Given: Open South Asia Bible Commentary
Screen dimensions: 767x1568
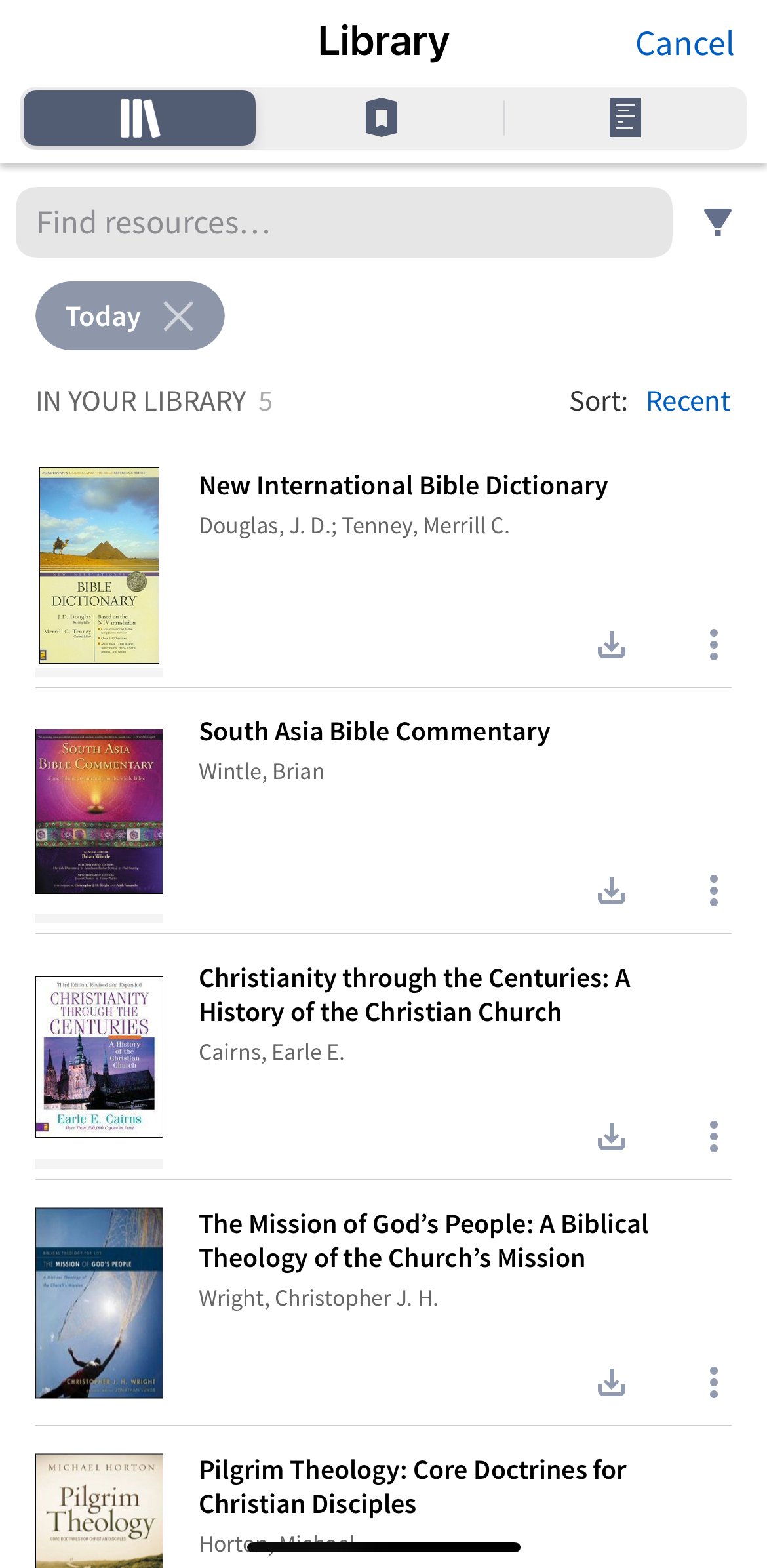Looking at the screenshot, I should [374, 732].
